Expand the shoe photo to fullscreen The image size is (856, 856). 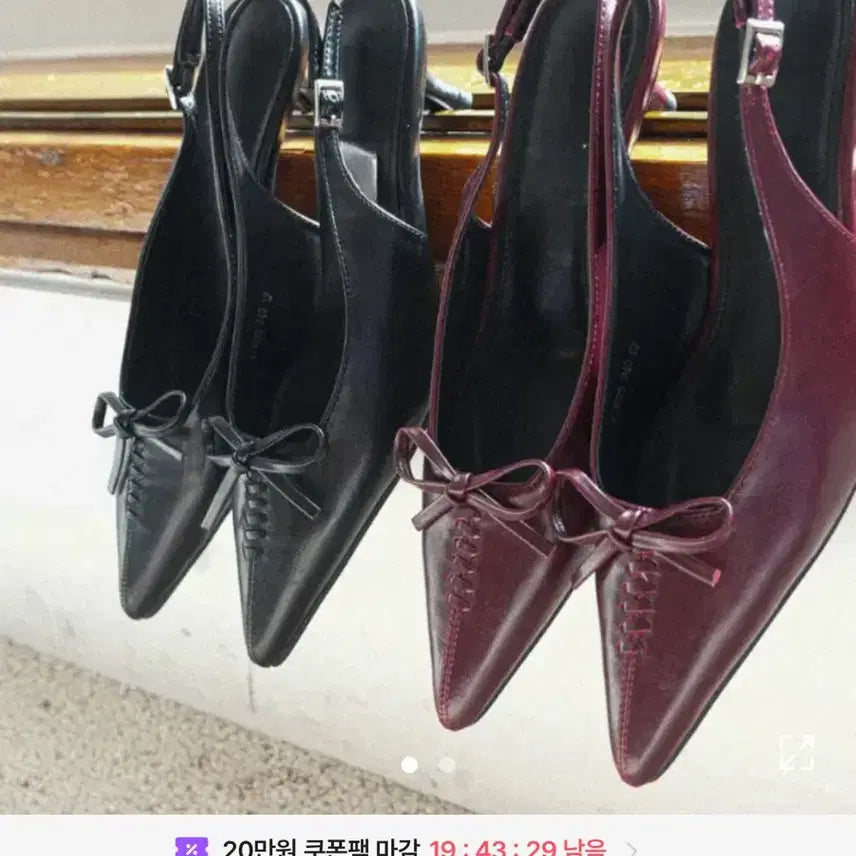[796, 753]
